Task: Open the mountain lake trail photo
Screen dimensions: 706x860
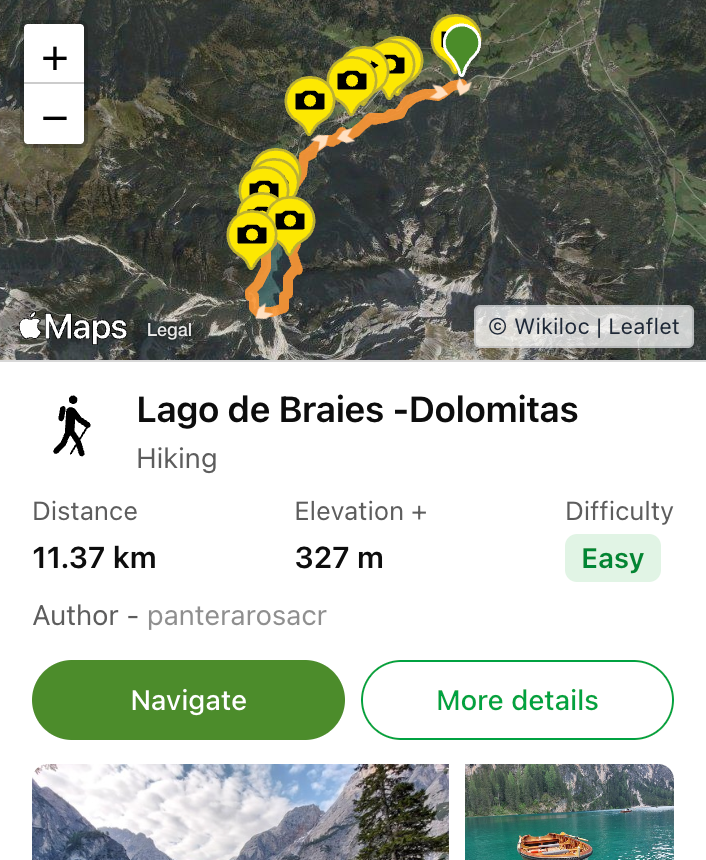Action: pyautogui.click(x=240, y=812)
